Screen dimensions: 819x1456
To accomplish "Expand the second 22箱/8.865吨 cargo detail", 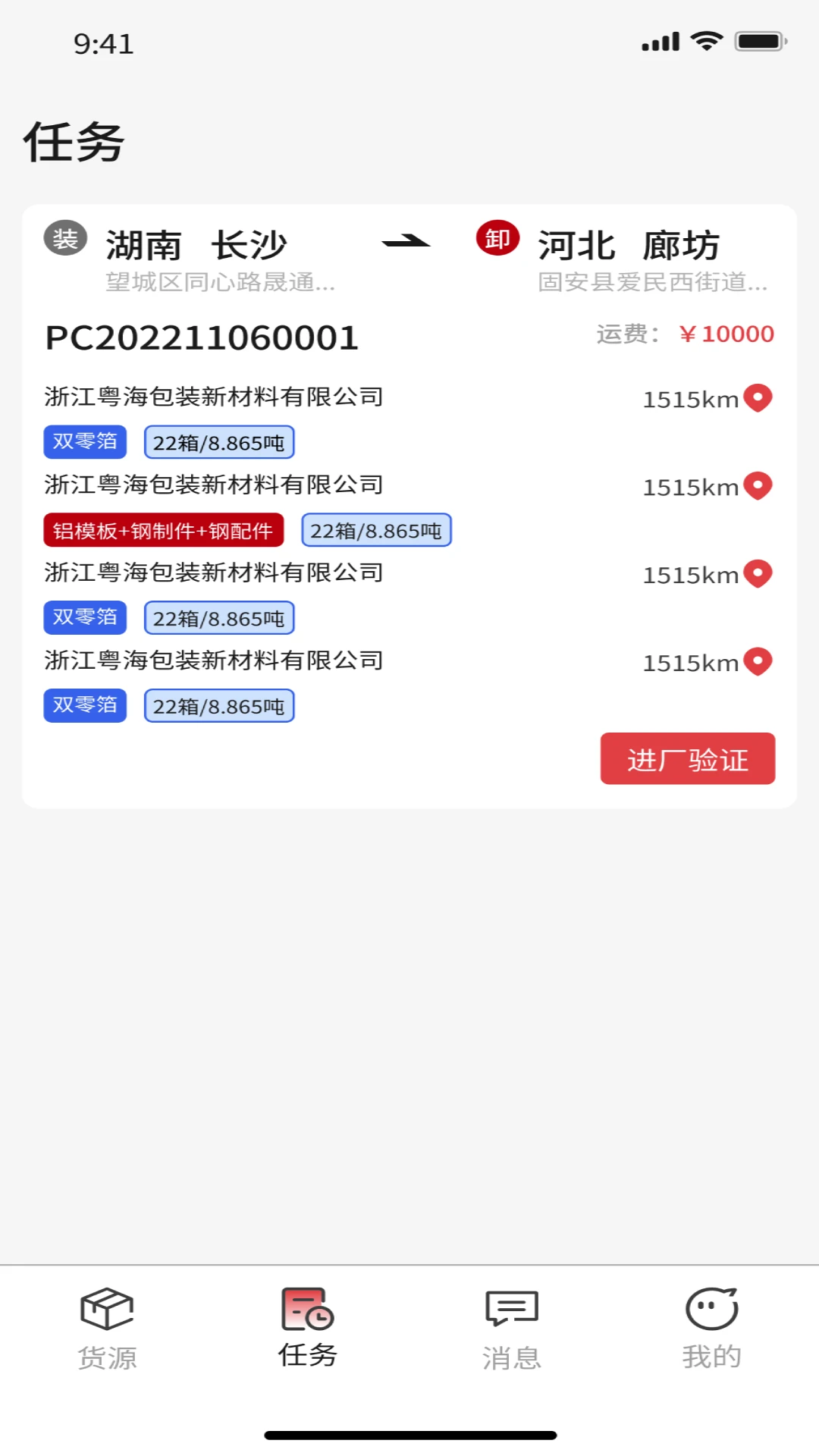I will (x=375, y=530).
